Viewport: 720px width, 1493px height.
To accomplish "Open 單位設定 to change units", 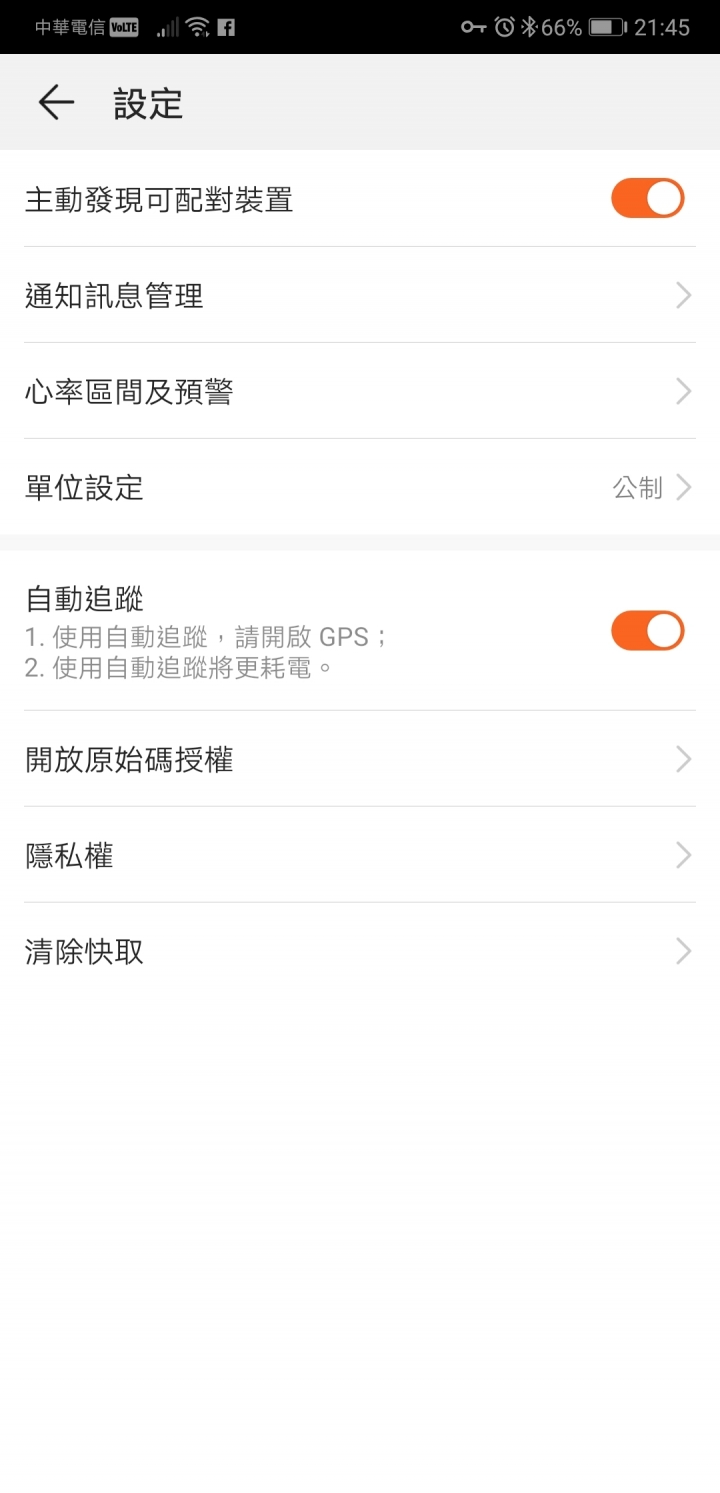I will click(360, 487).
